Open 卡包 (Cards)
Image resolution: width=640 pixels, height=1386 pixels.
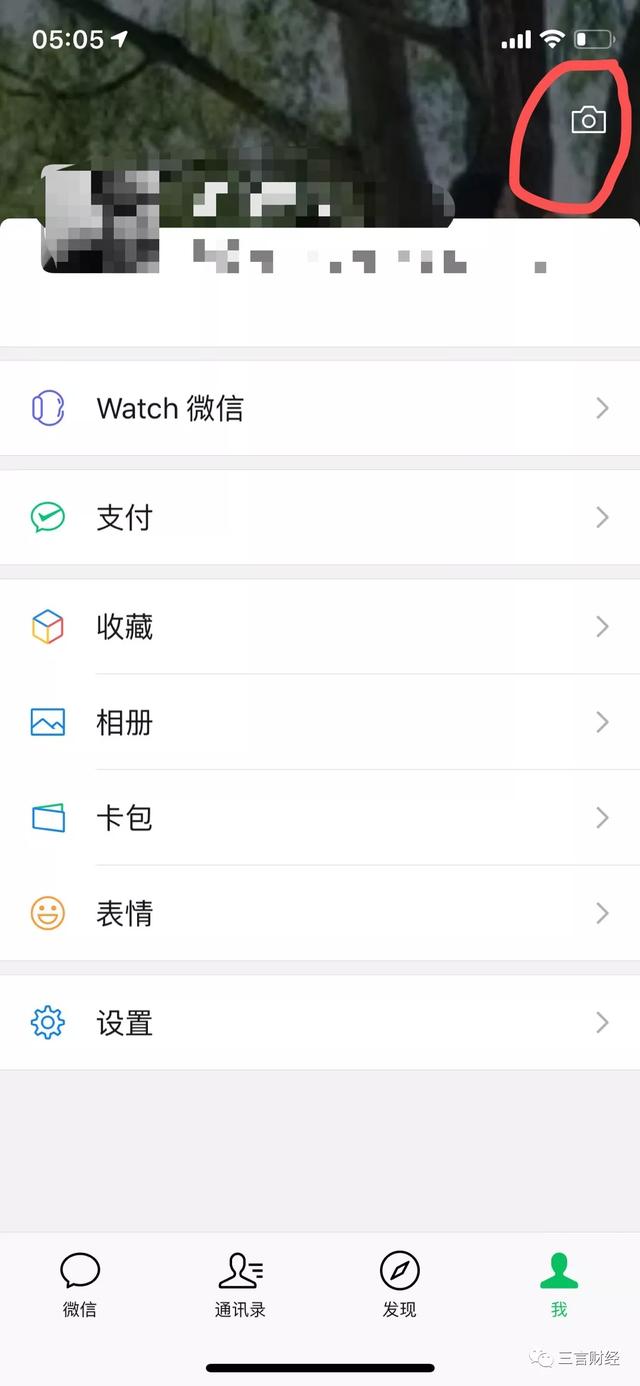(320, 818)
